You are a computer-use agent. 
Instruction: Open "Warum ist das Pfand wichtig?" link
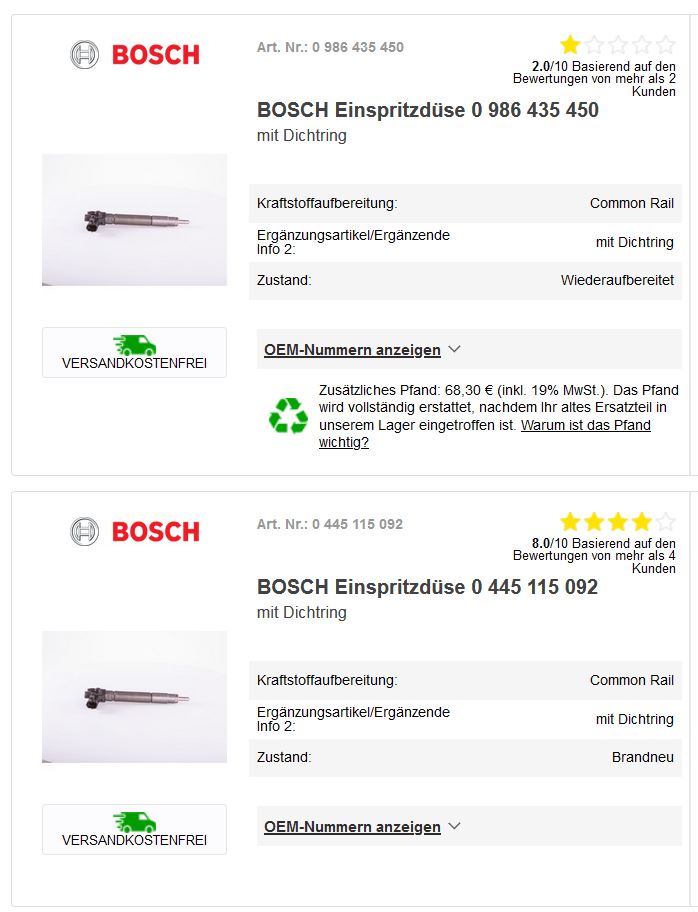(585, 426)
